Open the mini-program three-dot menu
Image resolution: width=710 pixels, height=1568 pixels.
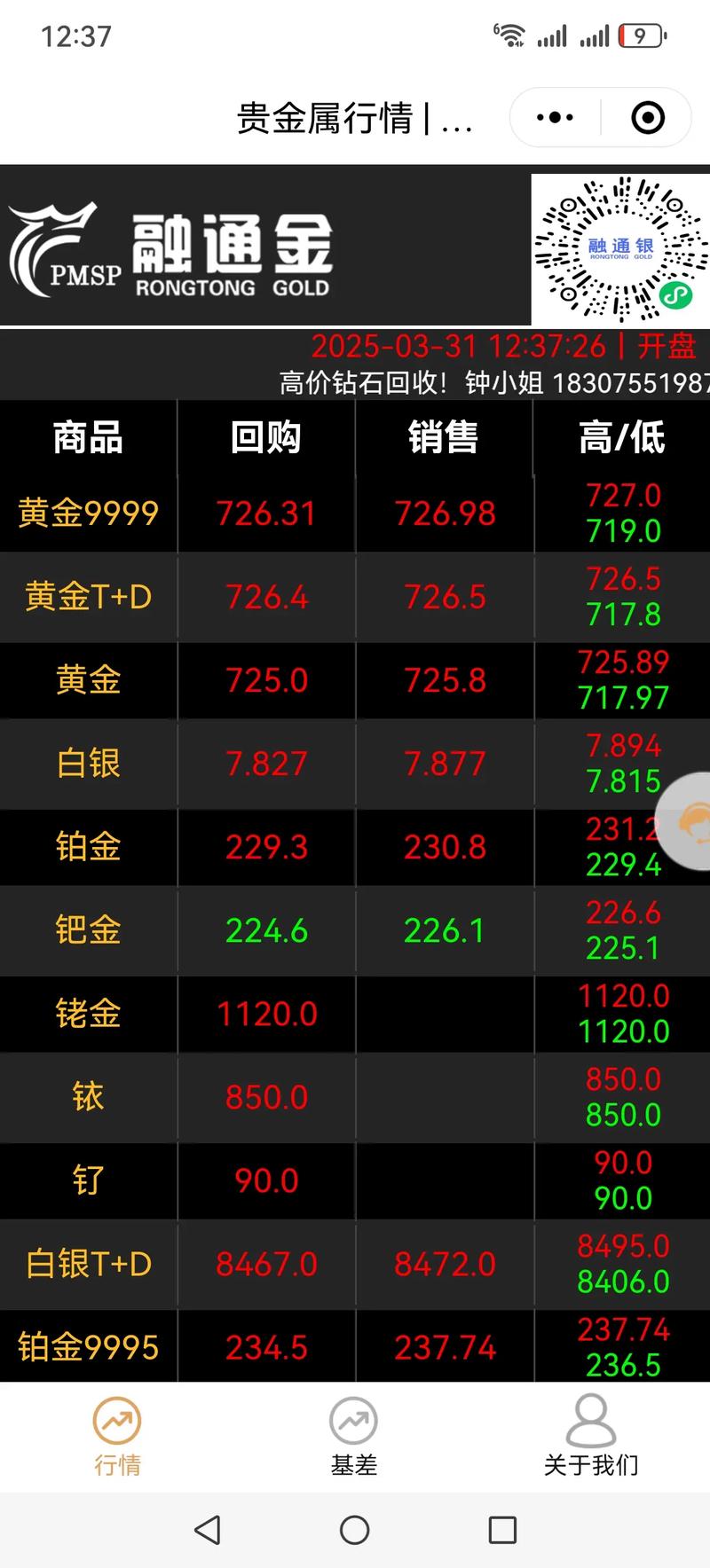[553, 116]
